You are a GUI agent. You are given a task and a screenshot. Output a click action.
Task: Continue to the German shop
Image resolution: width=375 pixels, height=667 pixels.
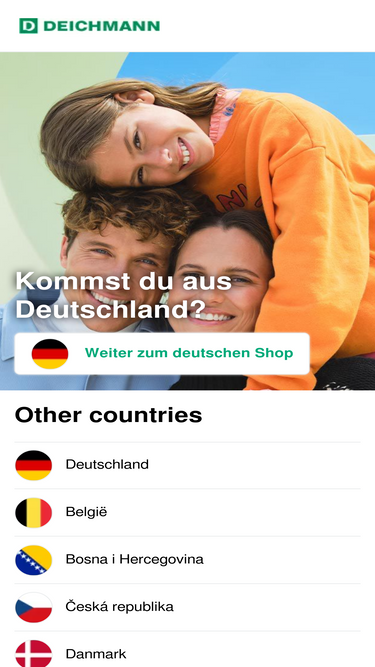162,353
